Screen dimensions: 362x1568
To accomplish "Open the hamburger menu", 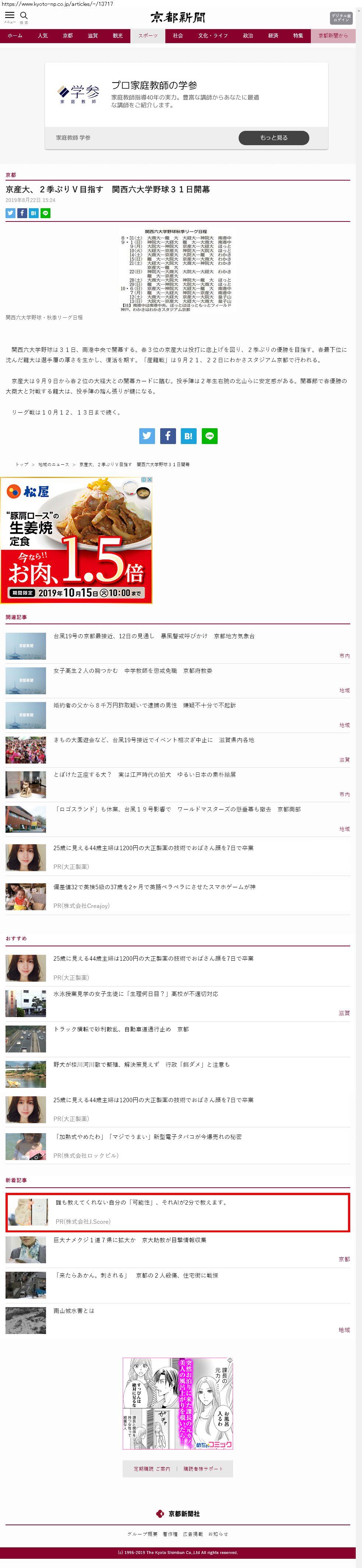I will click(10, 16).
